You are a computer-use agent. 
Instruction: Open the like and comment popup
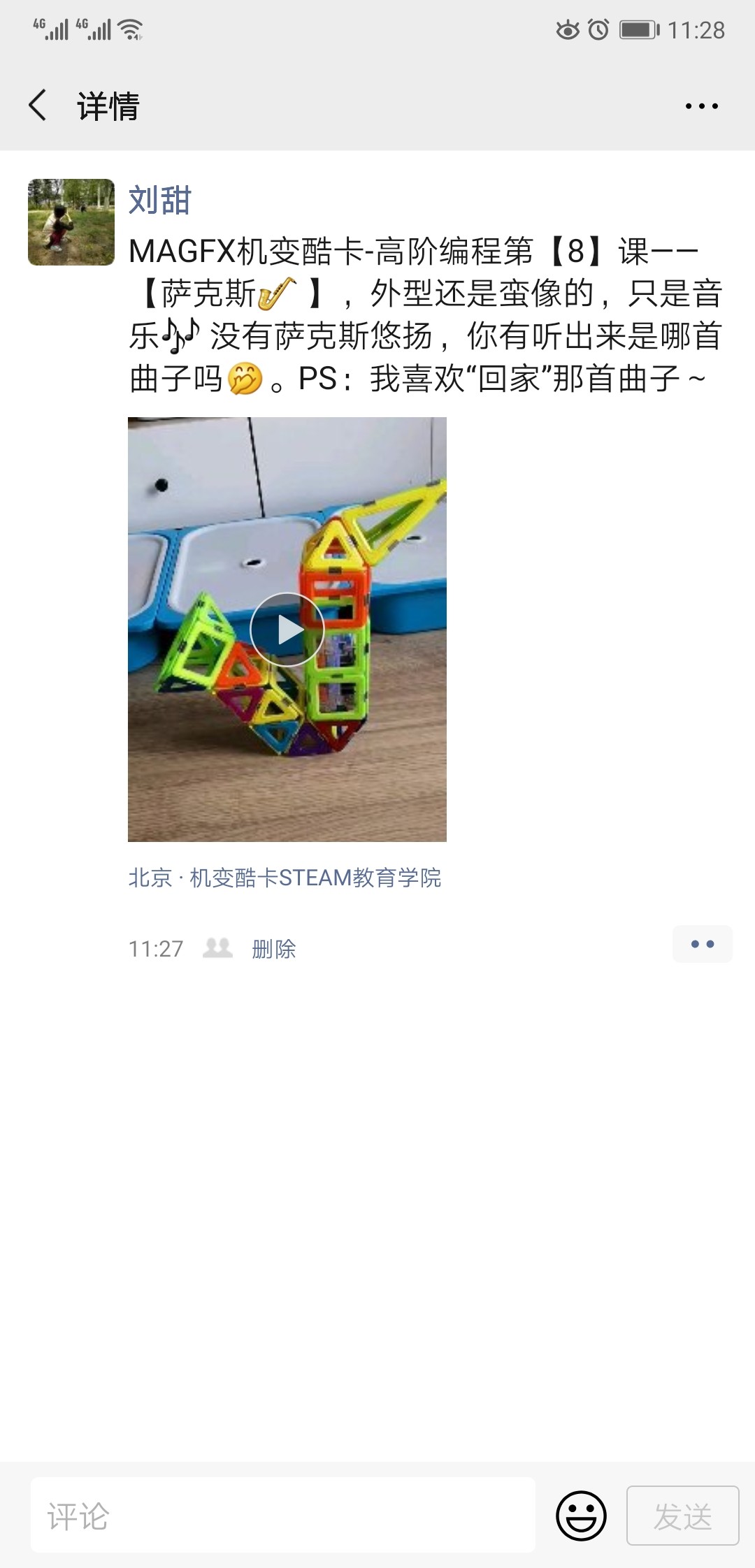[702, 944]
